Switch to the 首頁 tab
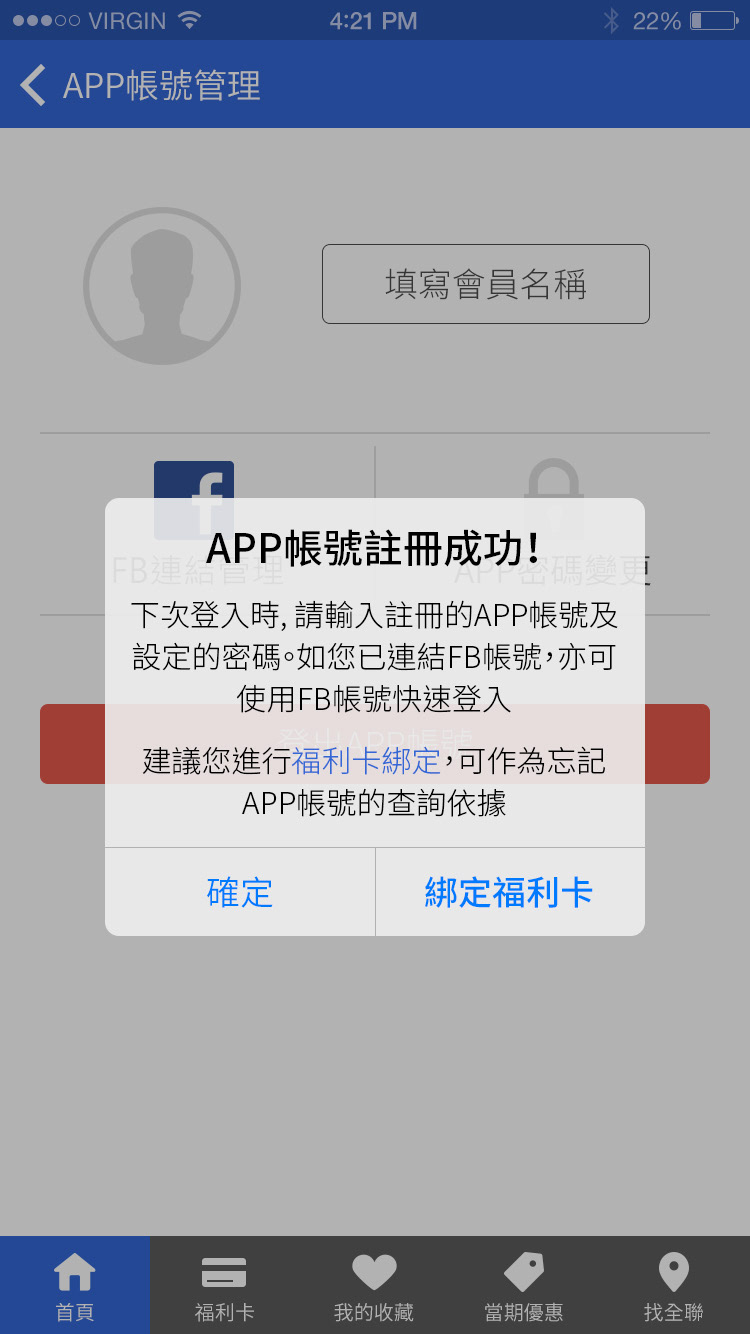This screenshot has height=1334, width=750. pyautogui.click(x=75, y=1286)
